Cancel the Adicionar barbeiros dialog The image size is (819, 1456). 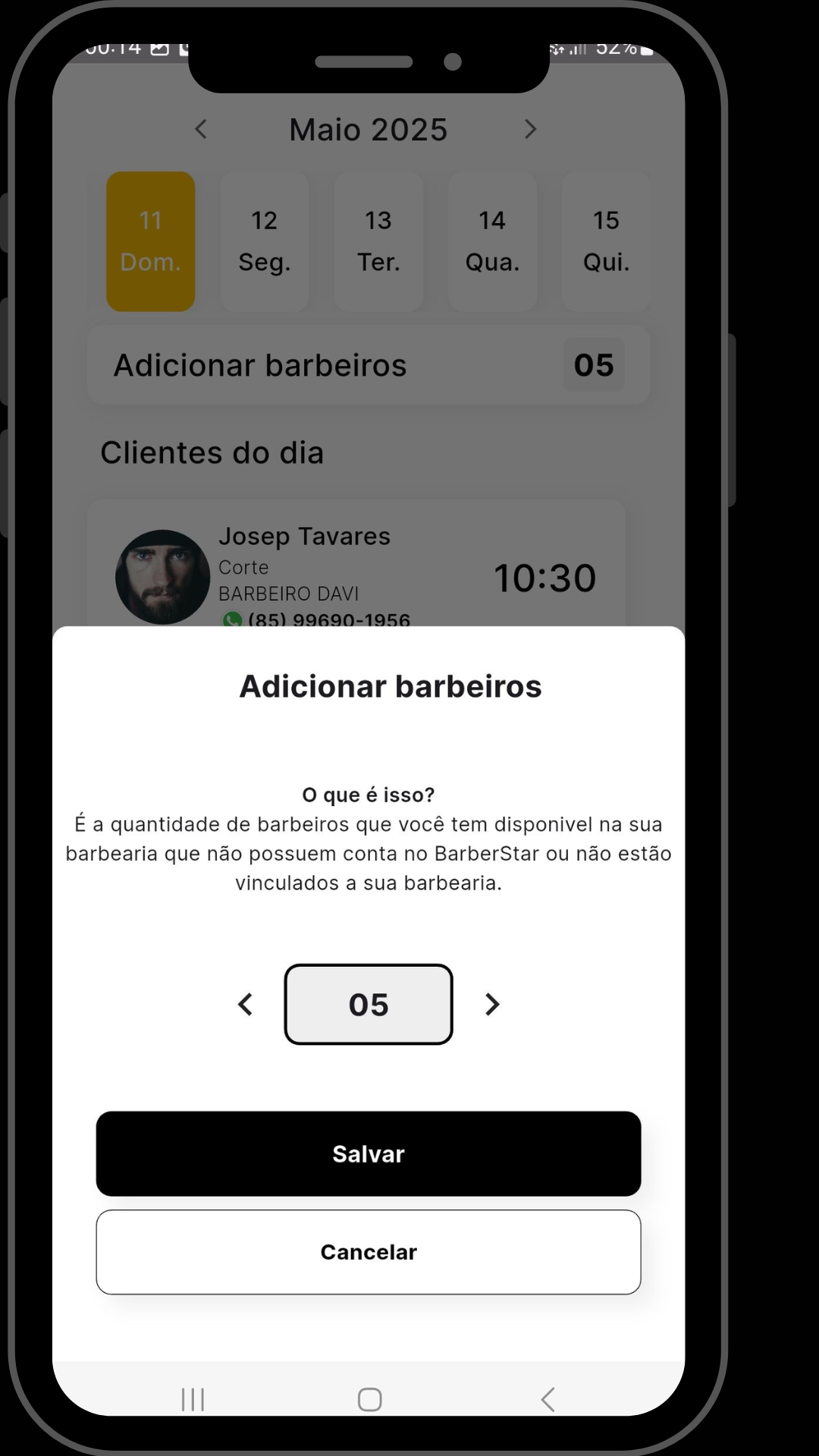(369, 1252)
